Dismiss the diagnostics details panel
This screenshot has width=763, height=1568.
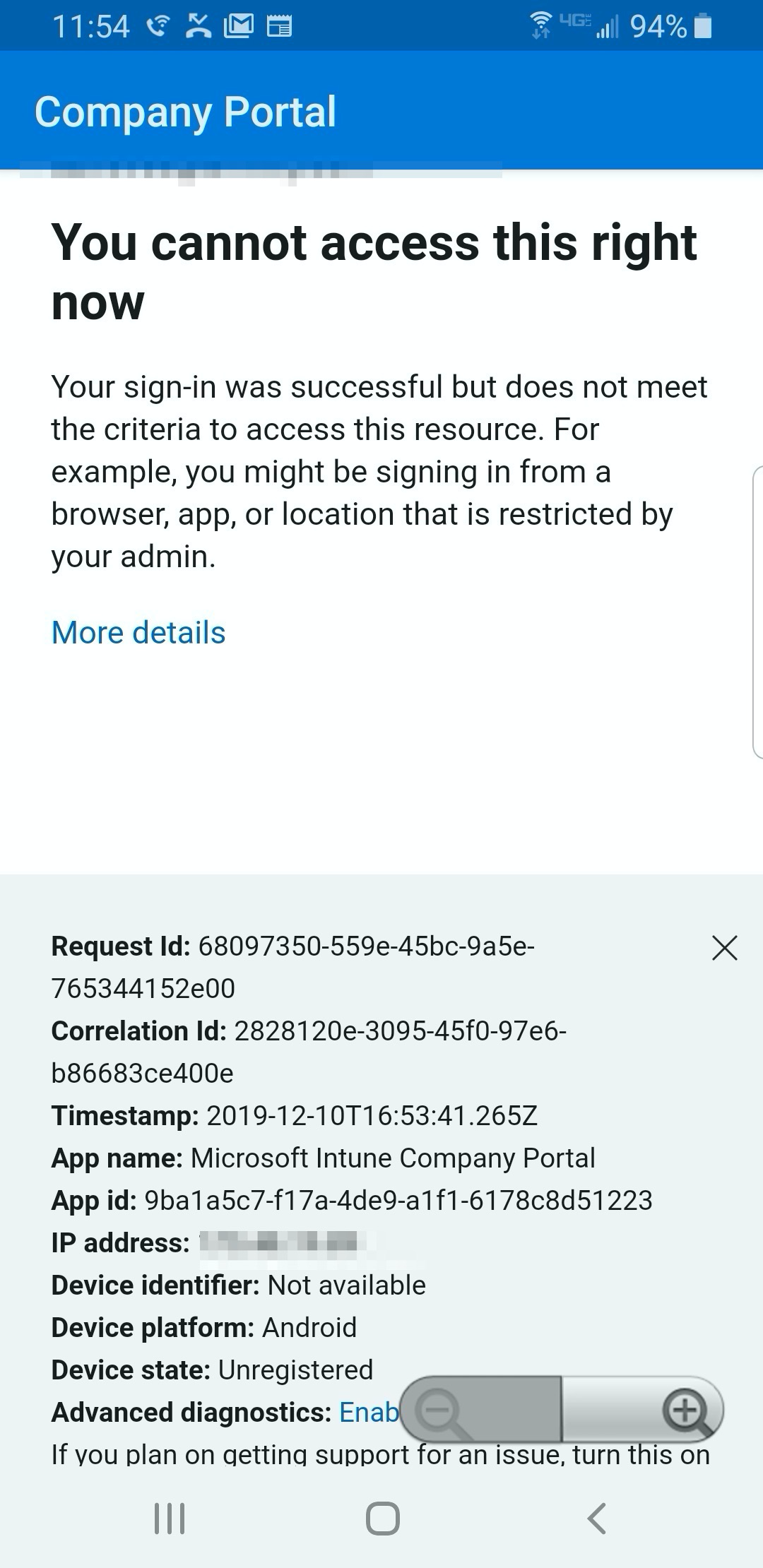point(724,948)
